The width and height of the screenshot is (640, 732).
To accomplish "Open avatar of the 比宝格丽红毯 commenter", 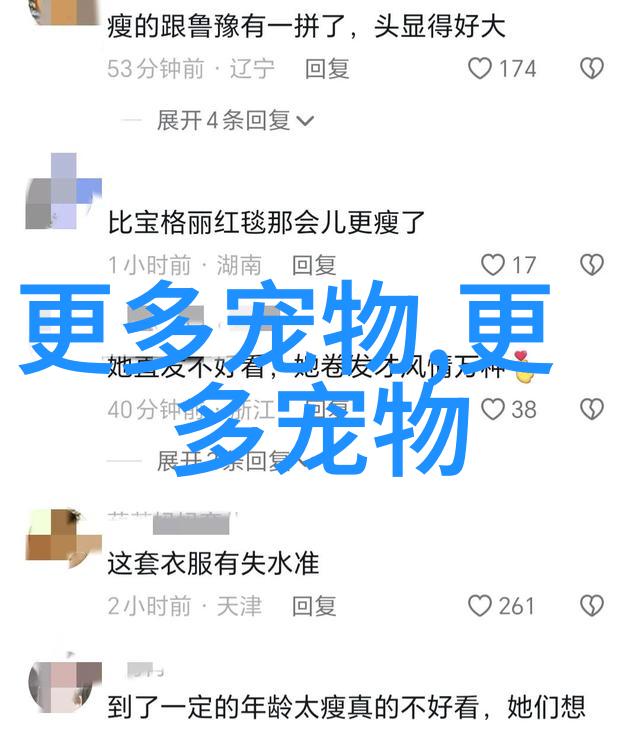I will [64, 192].
